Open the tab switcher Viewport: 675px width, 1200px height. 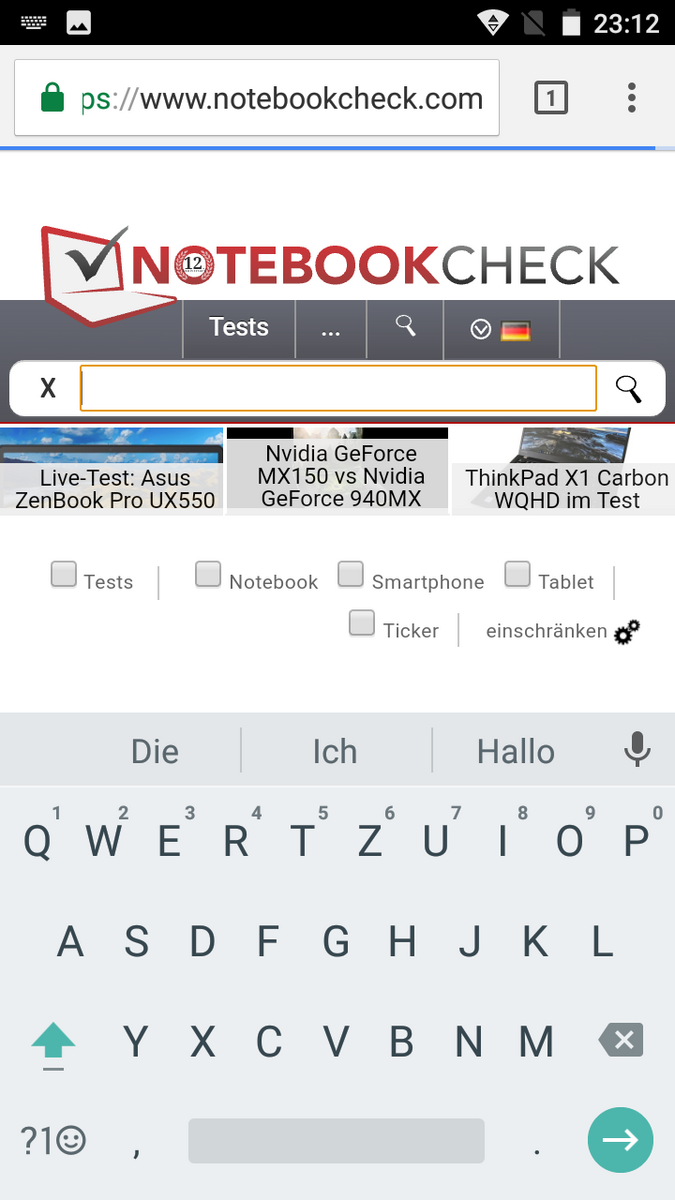tap(551, 98)
